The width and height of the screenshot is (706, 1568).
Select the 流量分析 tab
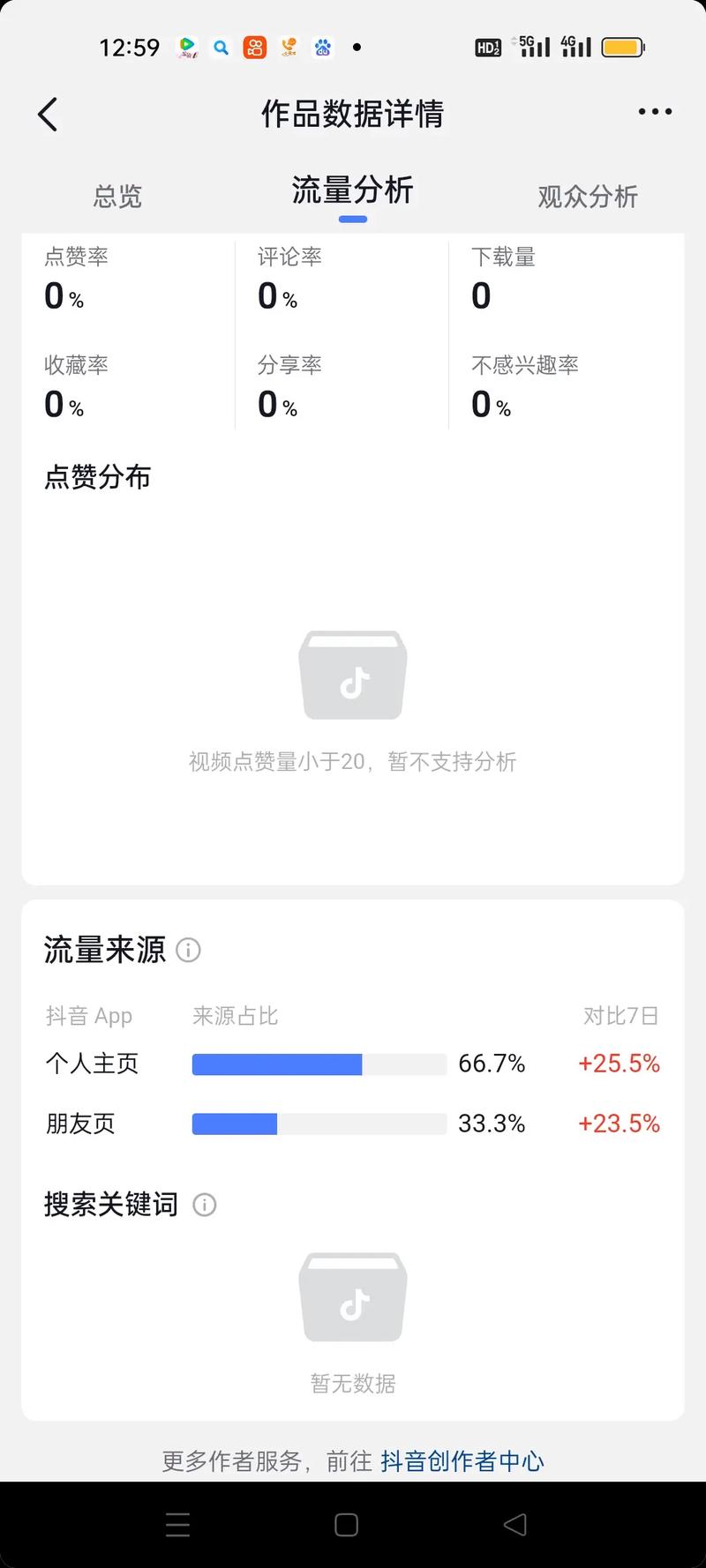[x=352, y=190]
